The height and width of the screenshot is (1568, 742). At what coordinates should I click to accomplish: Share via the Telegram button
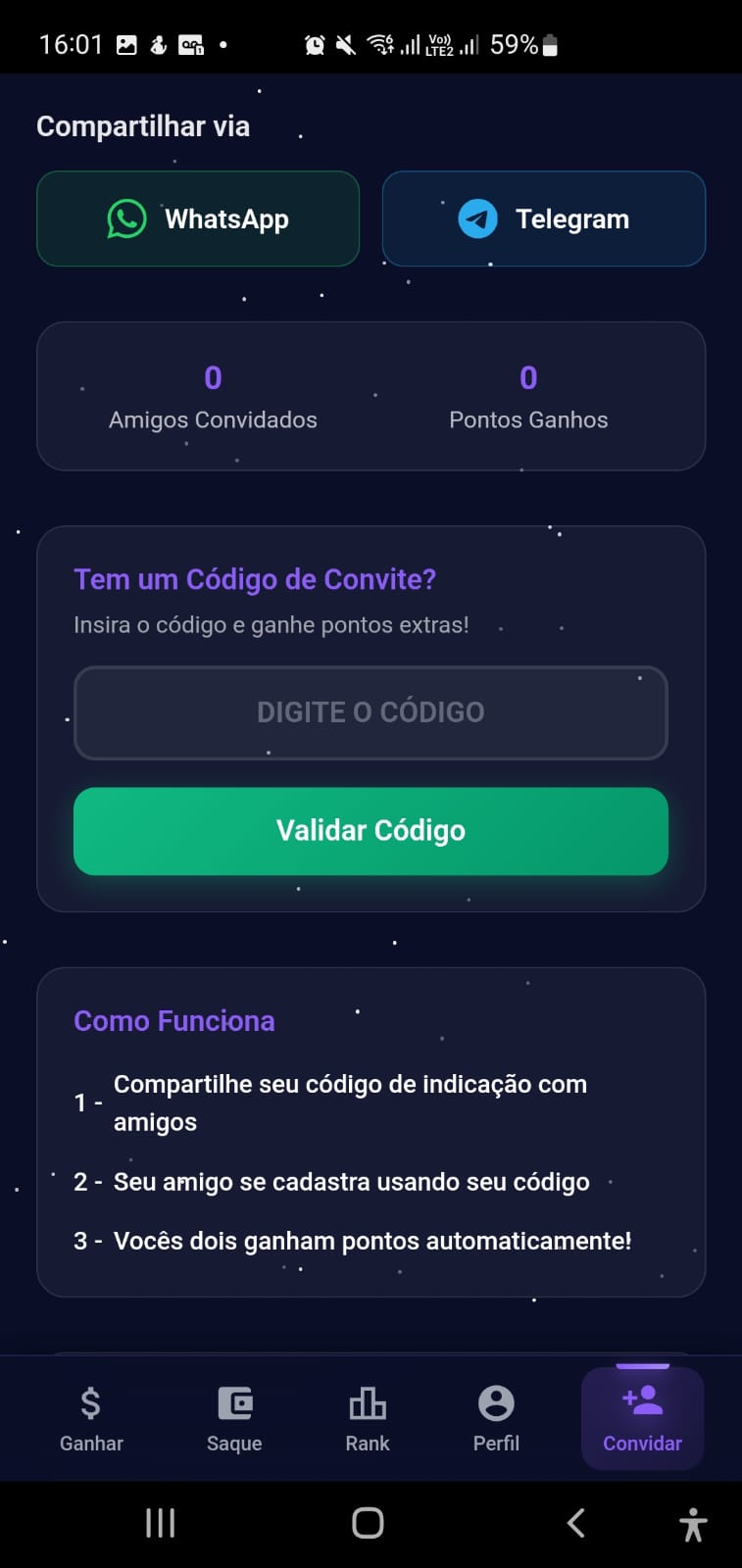543,219
